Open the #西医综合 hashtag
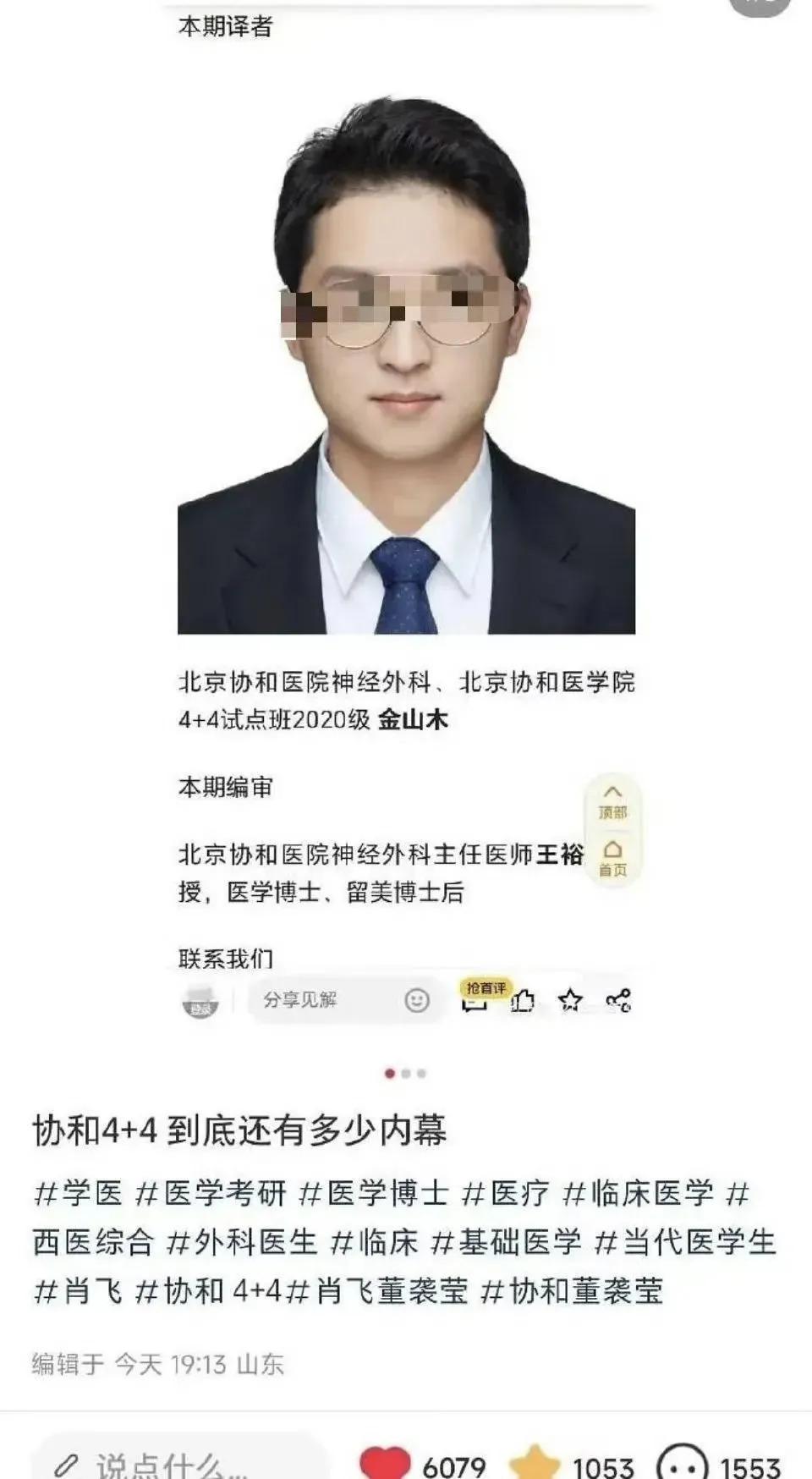This screenshot has width=812, height=1479. click(x=93, y=1242)
